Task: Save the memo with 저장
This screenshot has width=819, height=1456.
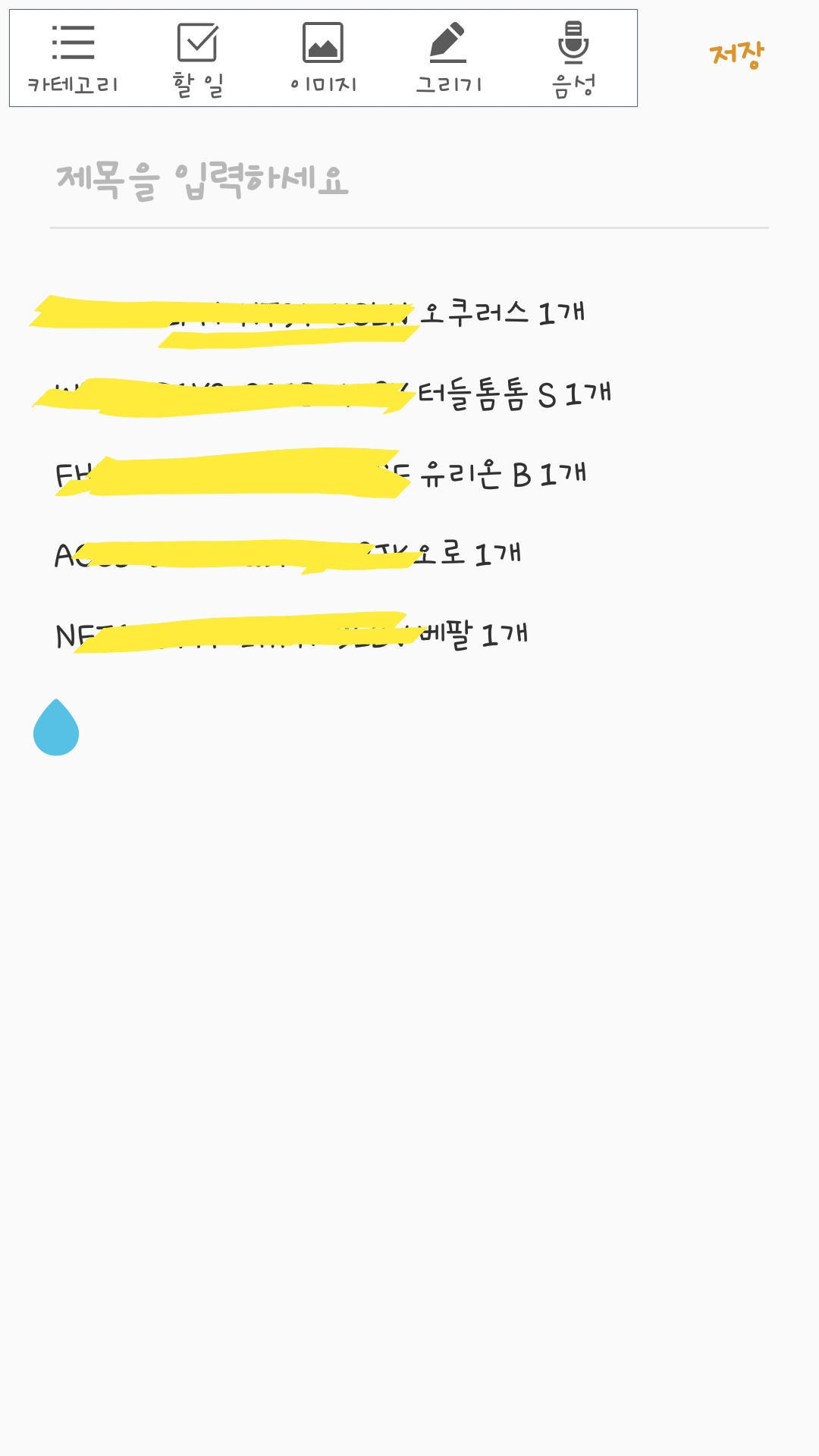Action: click(736, 55)
